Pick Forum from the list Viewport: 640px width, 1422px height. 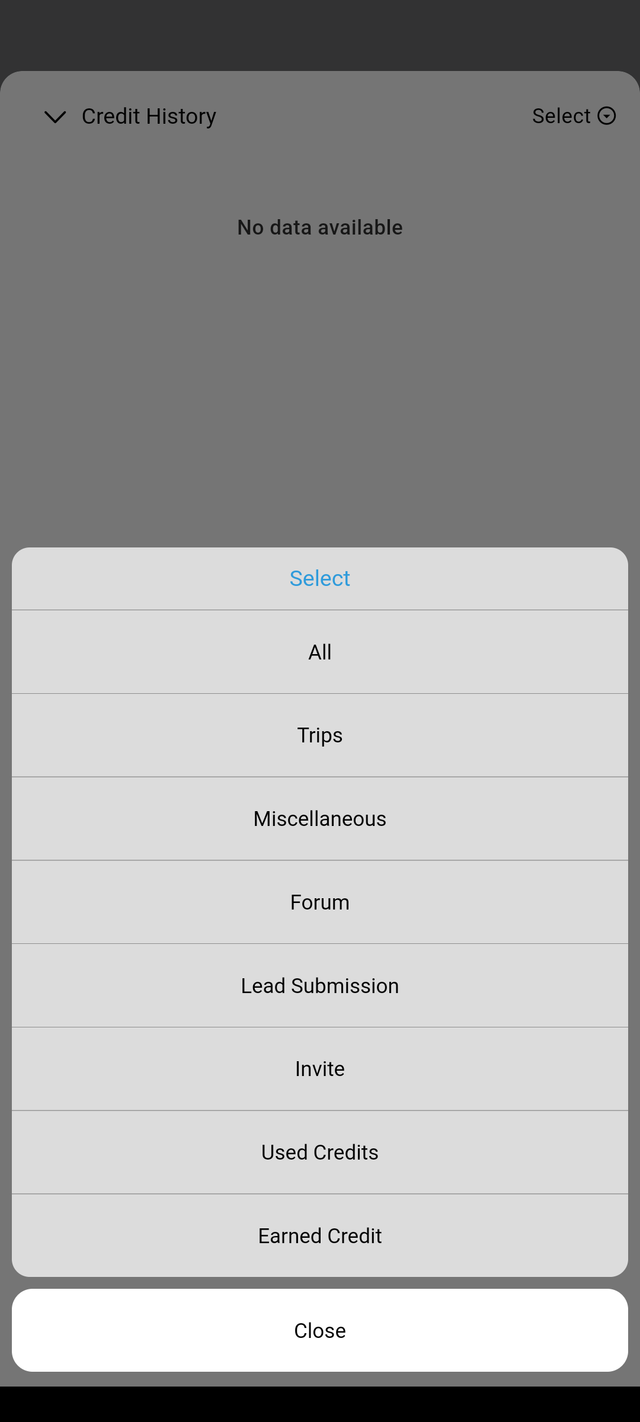[320, 902]
